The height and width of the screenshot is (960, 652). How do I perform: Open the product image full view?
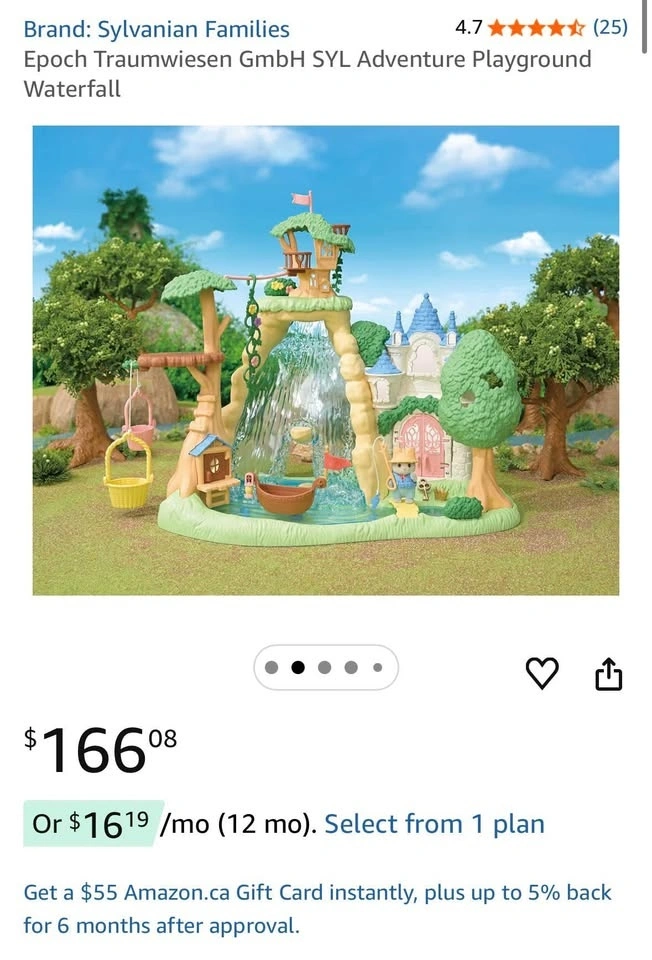click(x=326, y=360)
